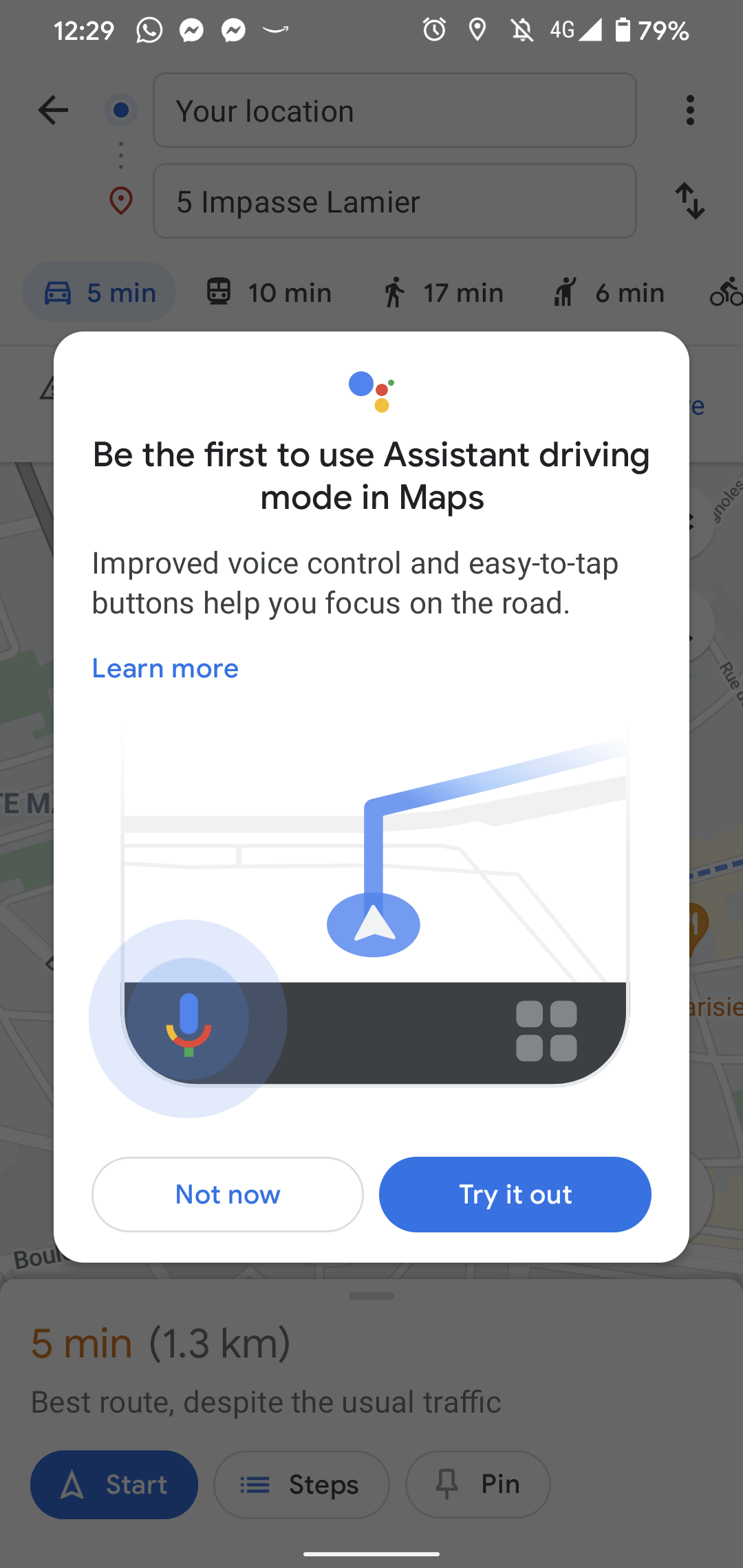Viewport: 743px width, 1568px height.
Task: Dismiss the dialog with Not now
Action: (x=228, y=1195)
